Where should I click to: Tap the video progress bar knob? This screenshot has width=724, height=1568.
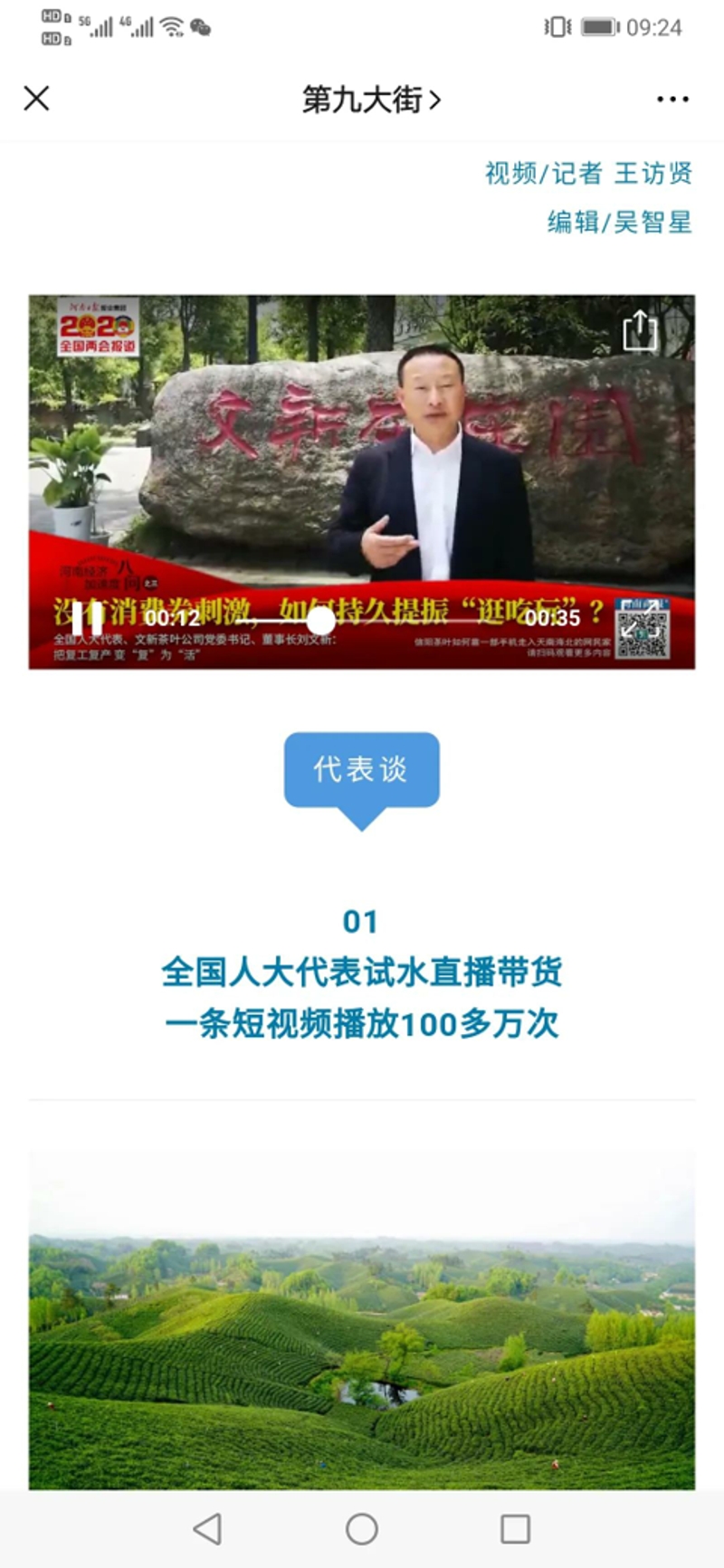tap(320, 621)
